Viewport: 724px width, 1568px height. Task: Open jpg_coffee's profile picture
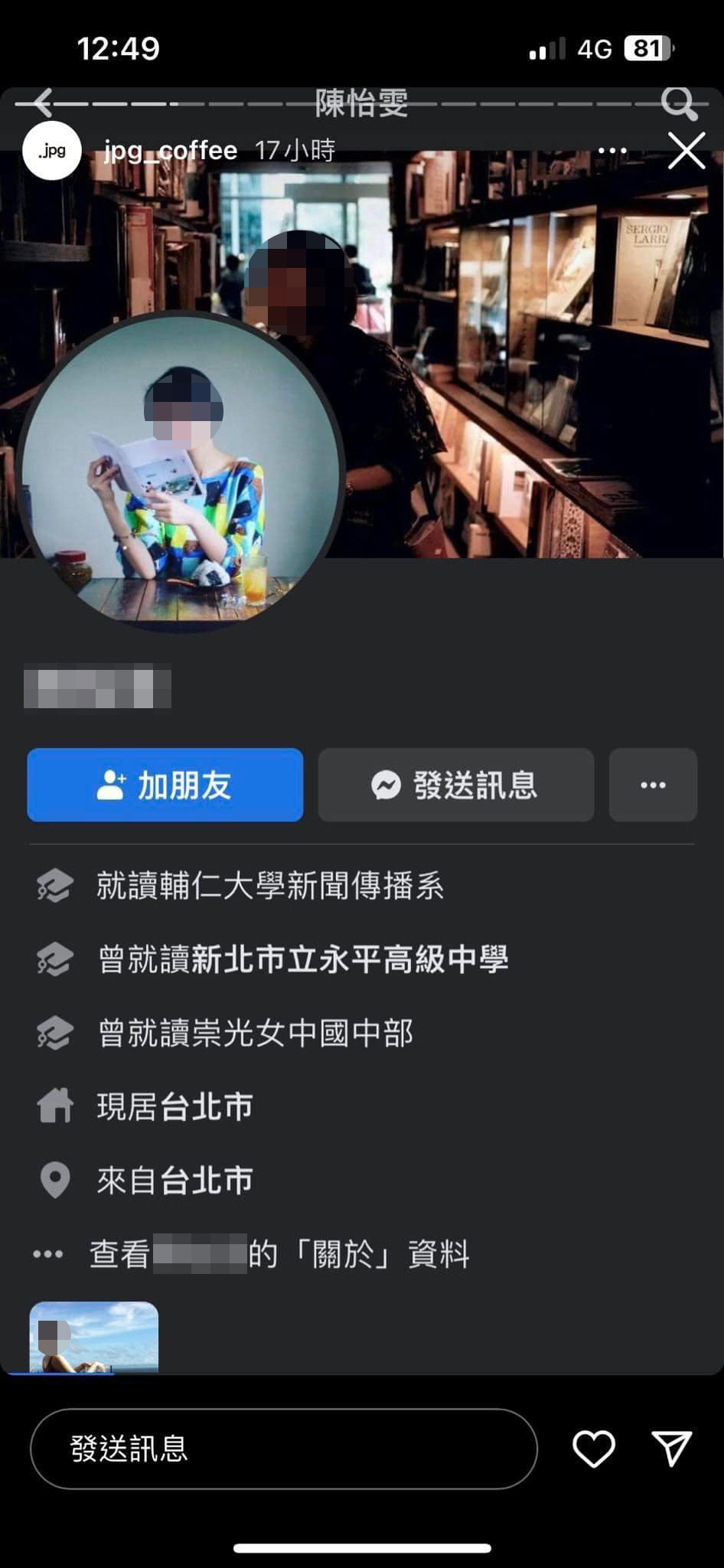(52, 150)
